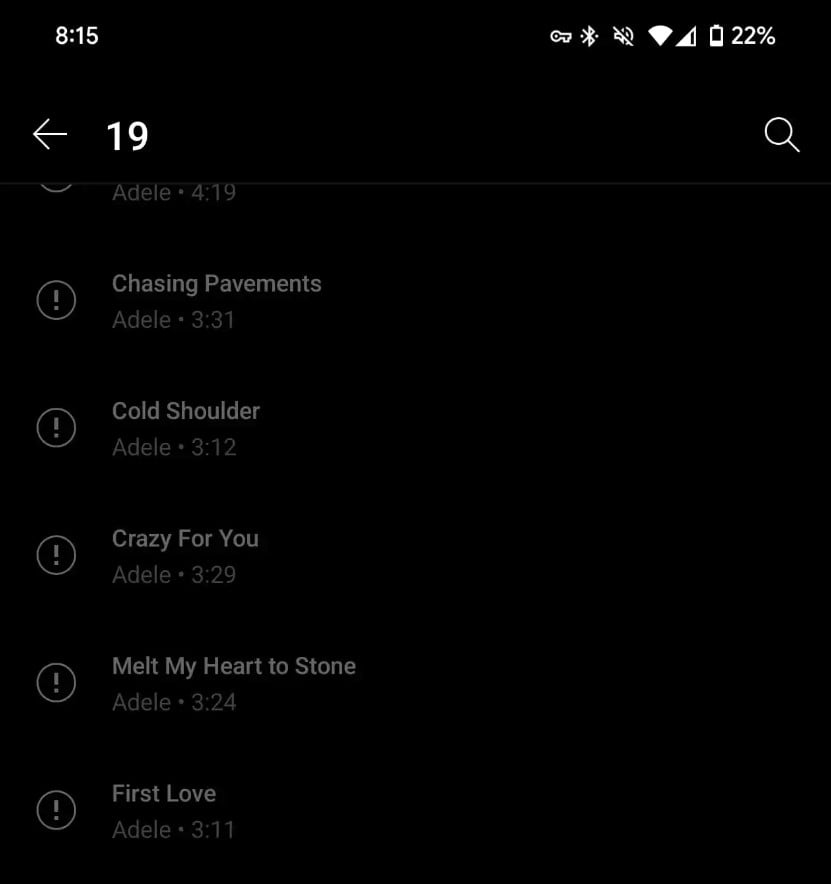Screen dimensions: 831x884
Task: Open search in the album toolbar
Action: click(x=781, y=134)
